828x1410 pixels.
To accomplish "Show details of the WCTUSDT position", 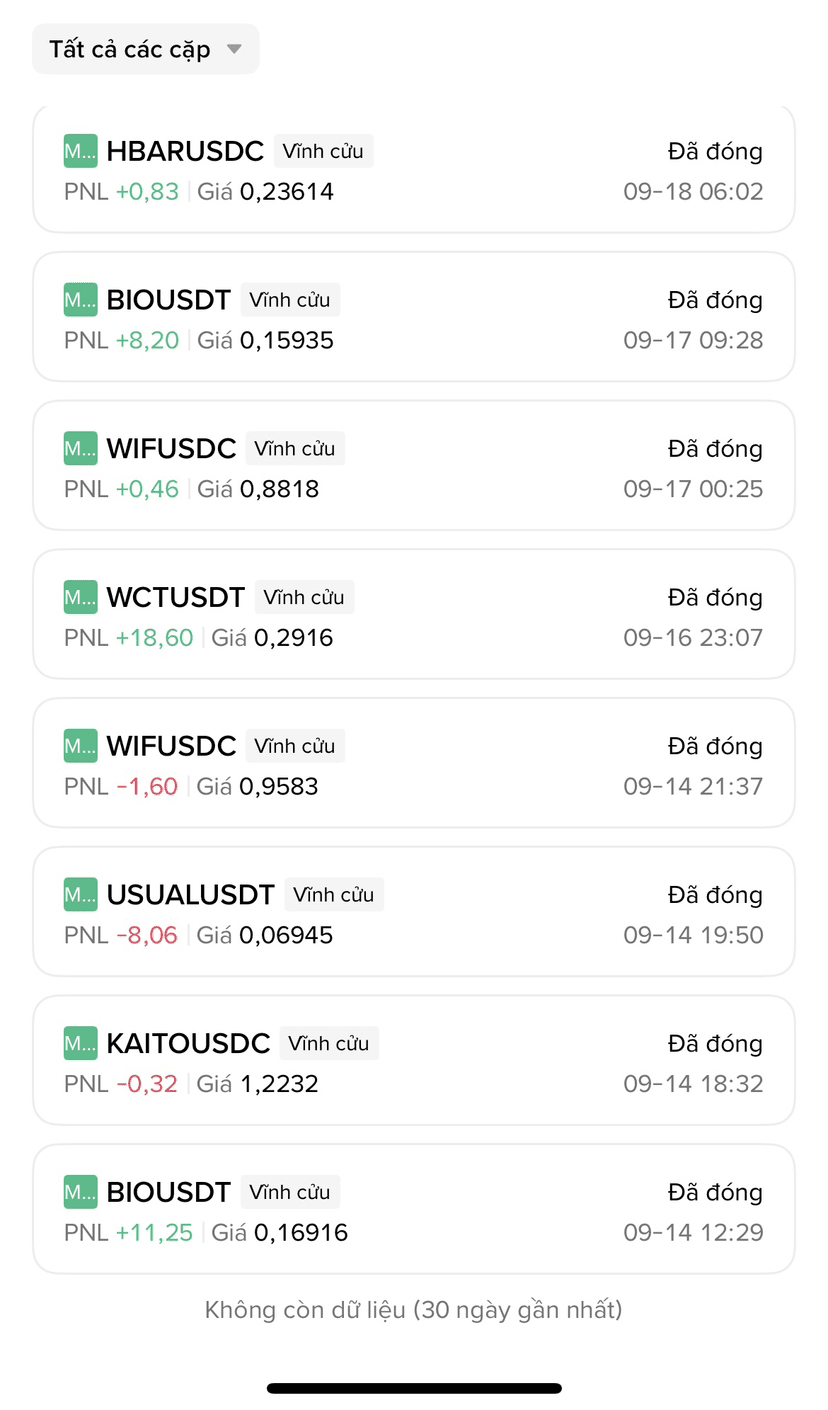I will (x=413, y=616).
